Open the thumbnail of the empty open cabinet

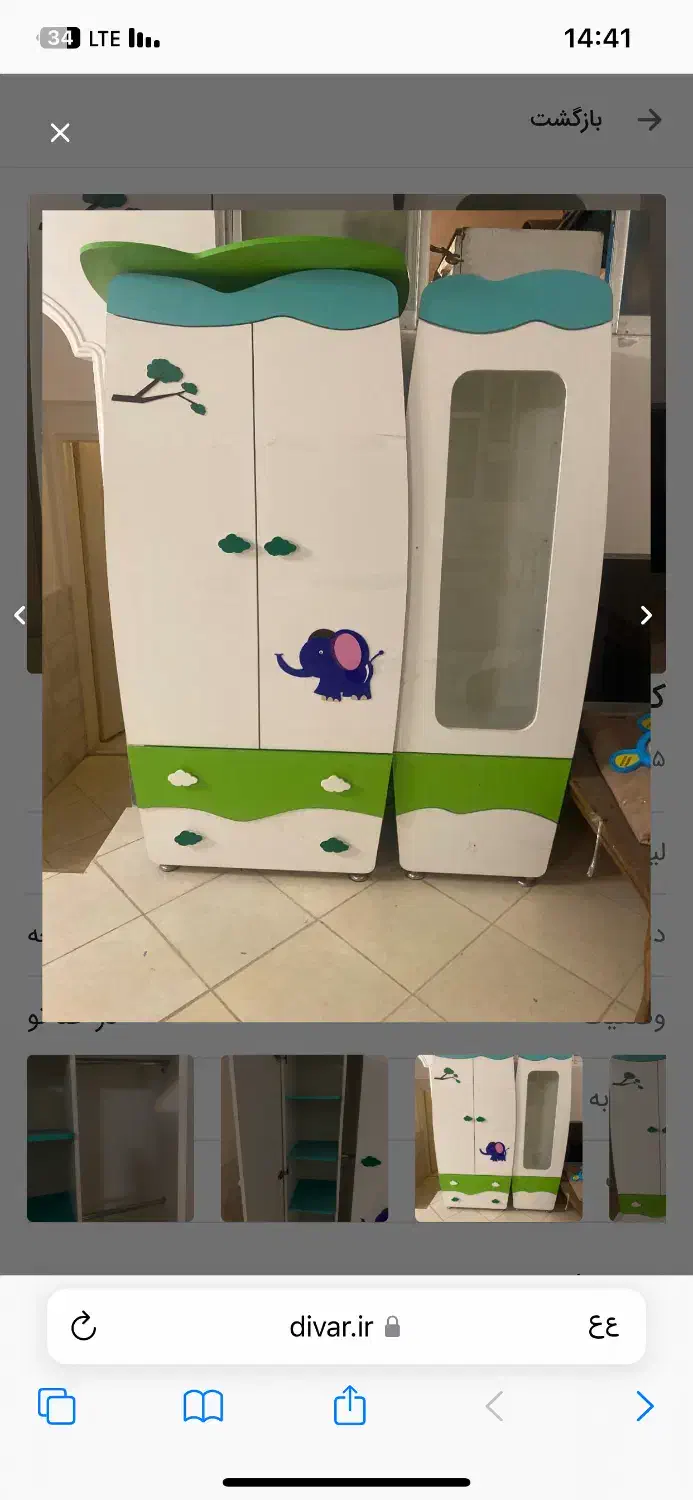point(110,1138)
